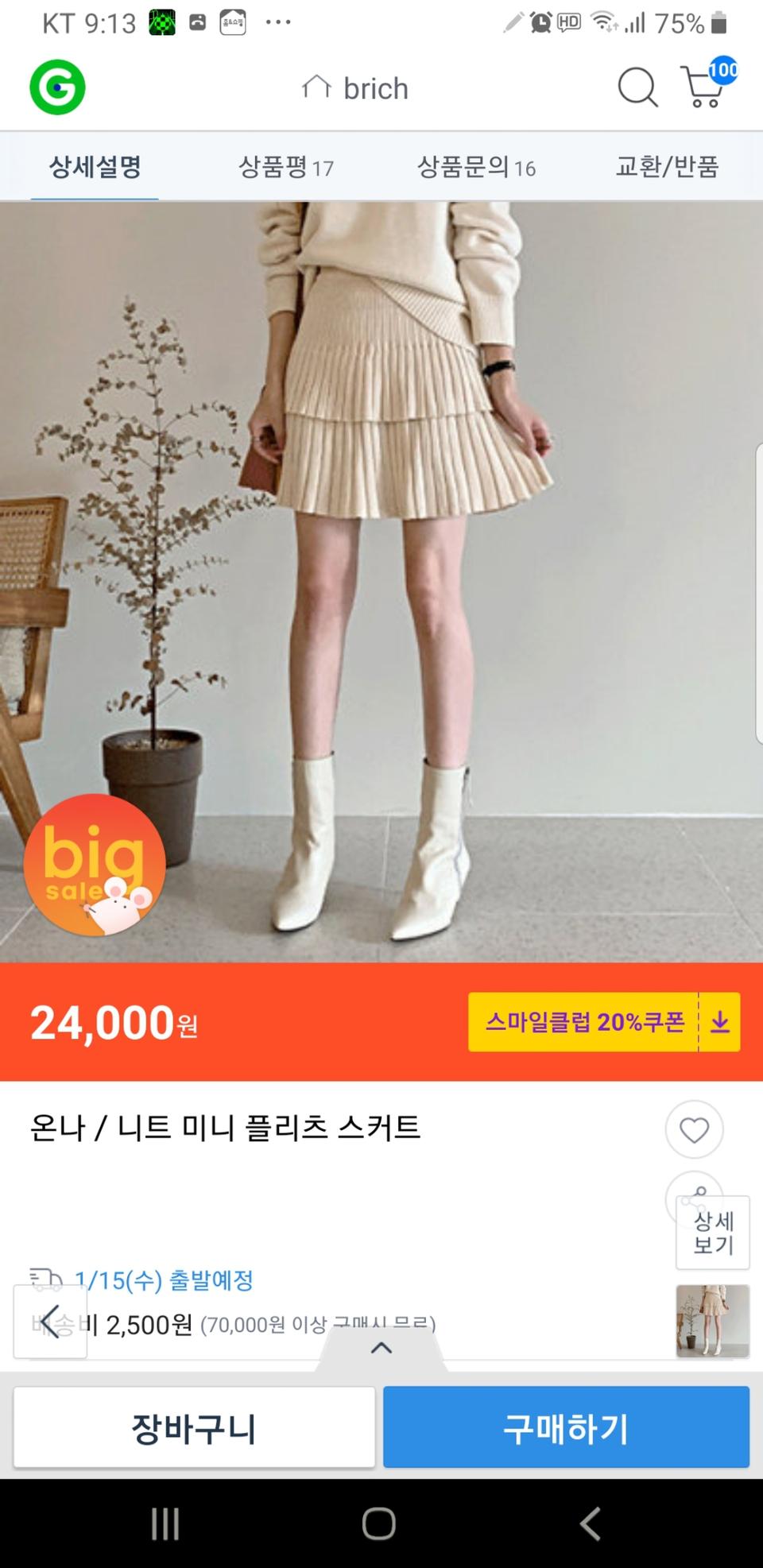The image size is (763, 1568).
Task: Open the shopping cart with 100 items
Action: (704, 88)
